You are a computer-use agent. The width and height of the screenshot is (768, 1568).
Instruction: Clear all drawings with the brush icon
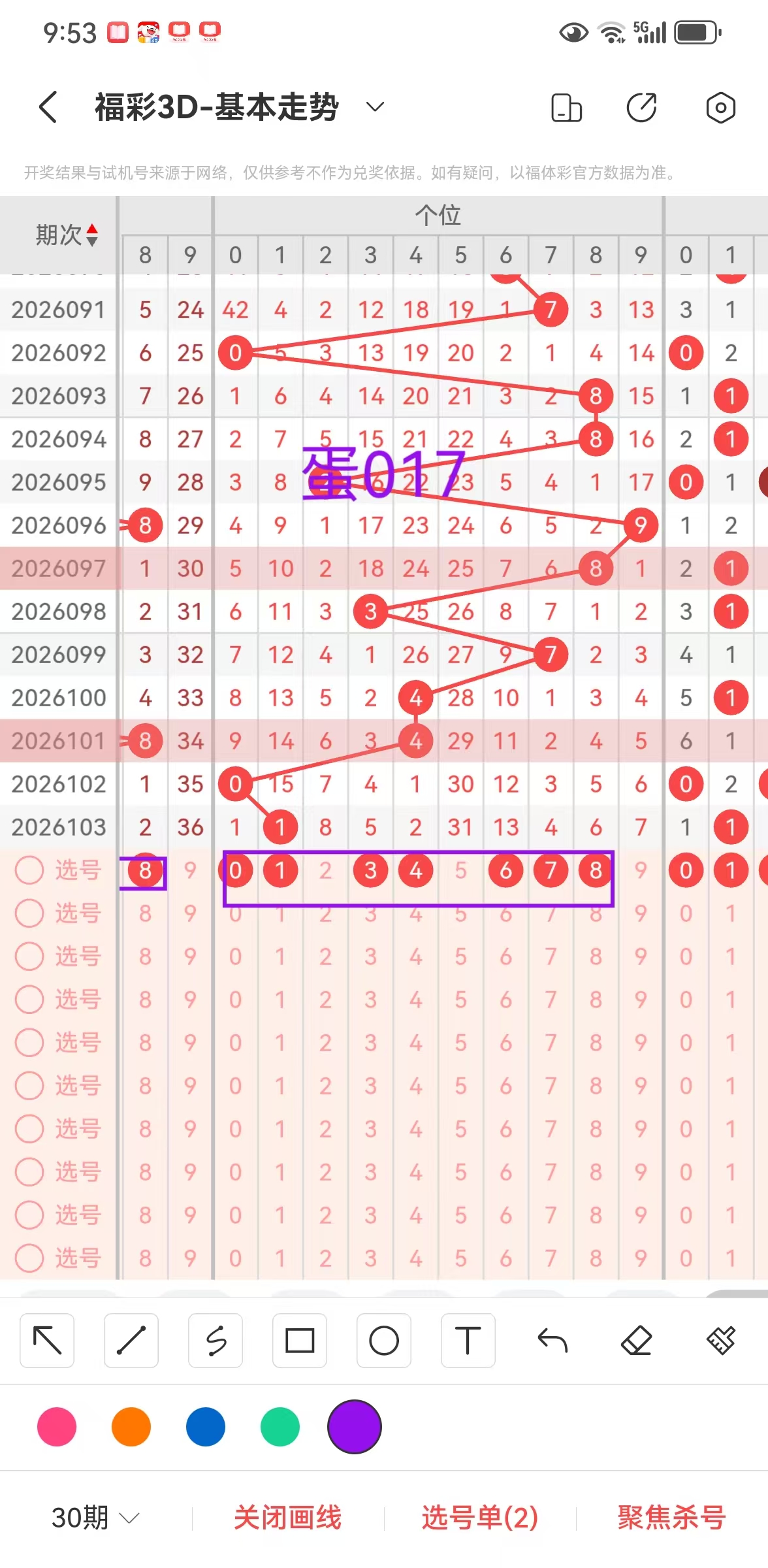[720, 1341]
